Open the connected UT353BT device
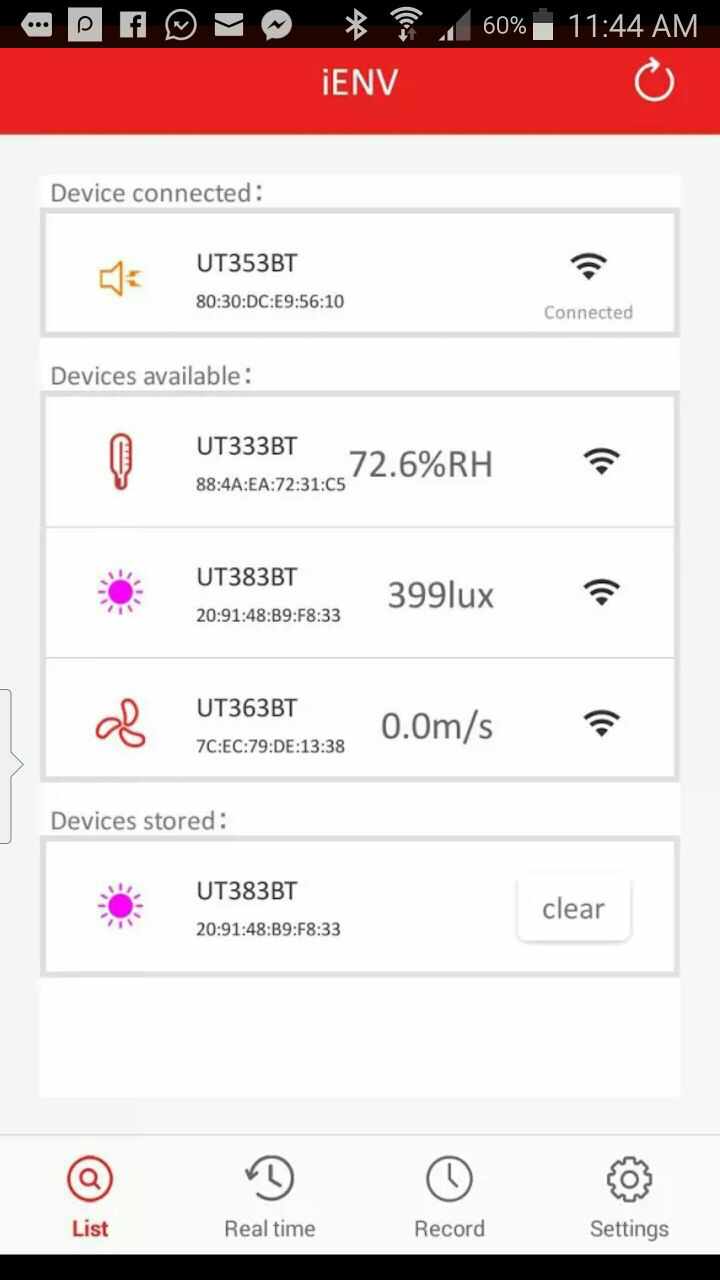Screen dimensions: 720x1280 point(359,274)
